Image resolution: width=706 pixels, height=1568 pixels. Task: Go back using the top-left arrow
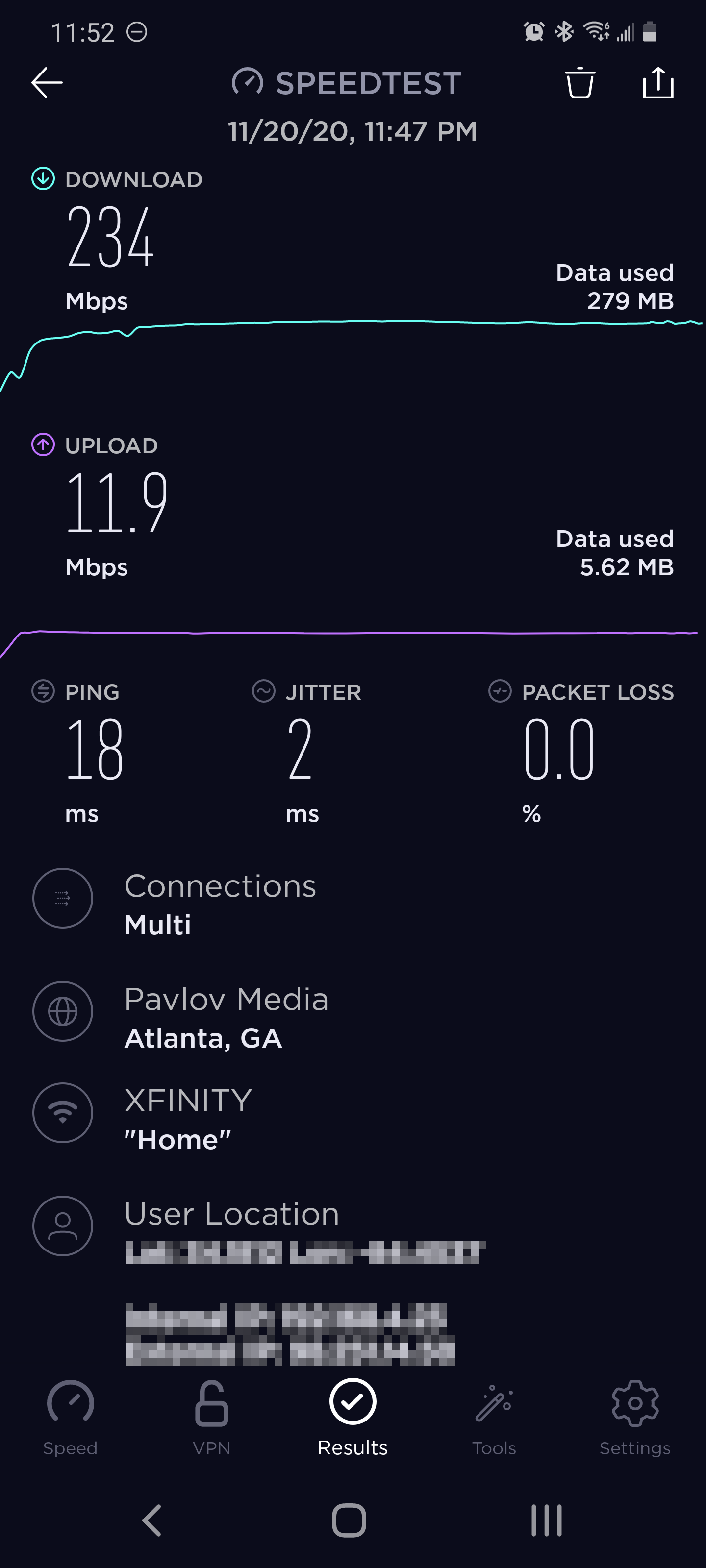[x=47, y=83]
